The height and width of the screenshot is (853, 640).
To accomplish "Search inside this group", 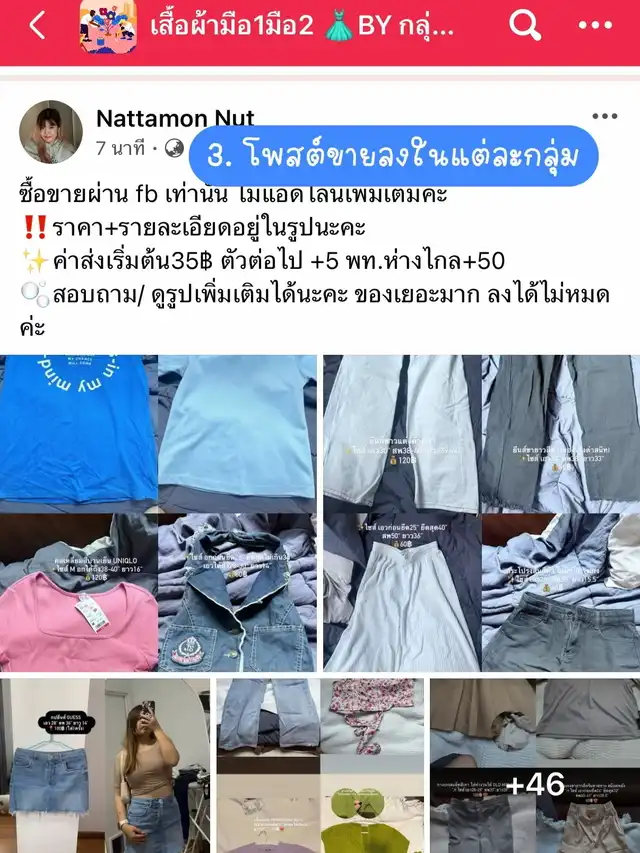I will pyautogui.click(x=525, y=26).
